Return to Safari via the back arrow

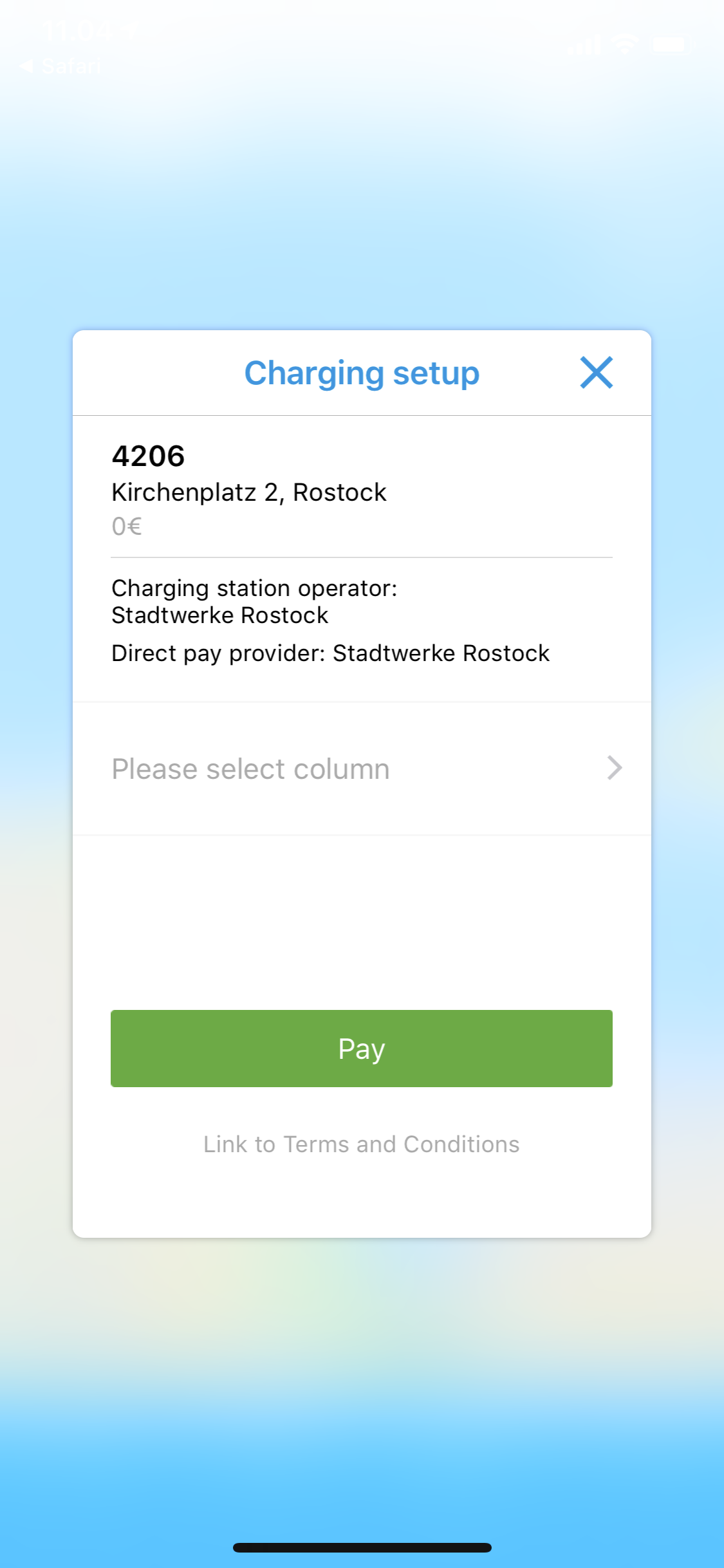pyautogui.click(x=60, y=66)
